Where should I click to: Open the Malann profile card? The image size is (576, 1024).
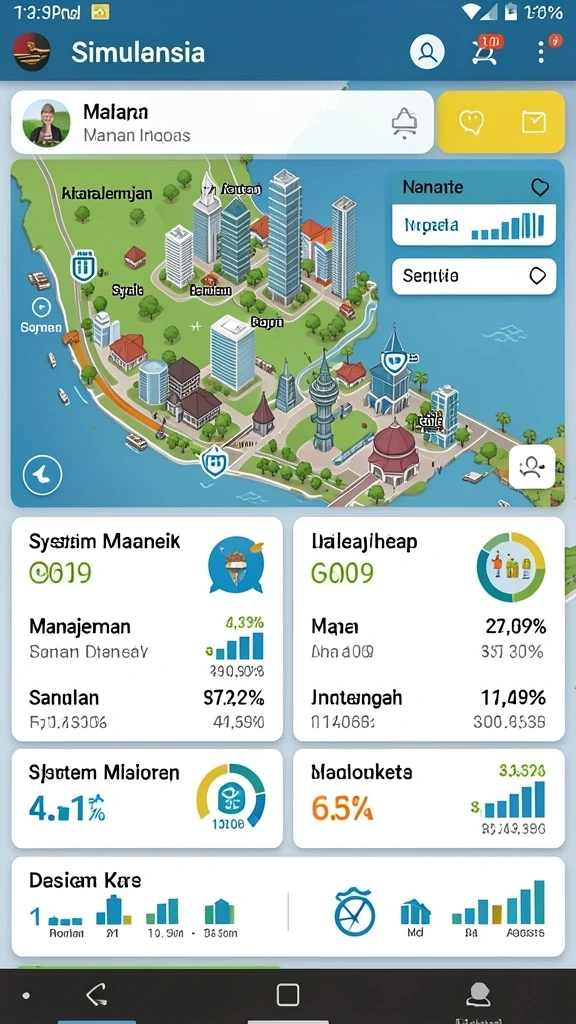pyautogui.click(x=222, y=122)
